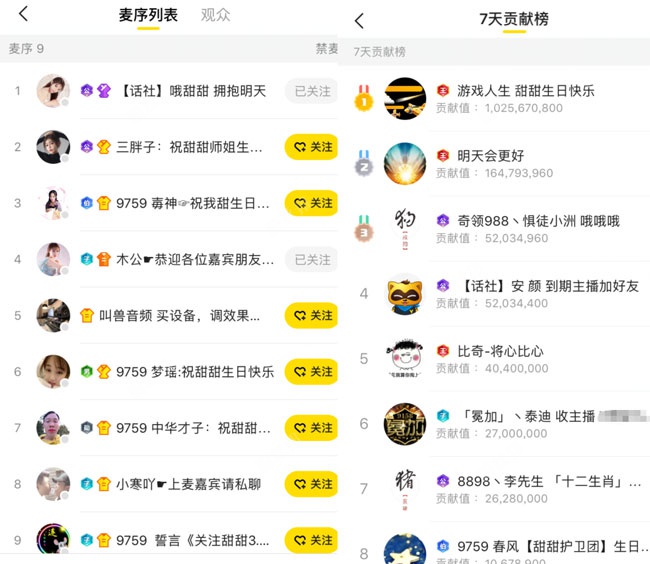The width and height of the screenshot is (650, 564).
Task: Tap 已关注 next to 【话社】哦甜甜
Action: click(x=311, y=91)
